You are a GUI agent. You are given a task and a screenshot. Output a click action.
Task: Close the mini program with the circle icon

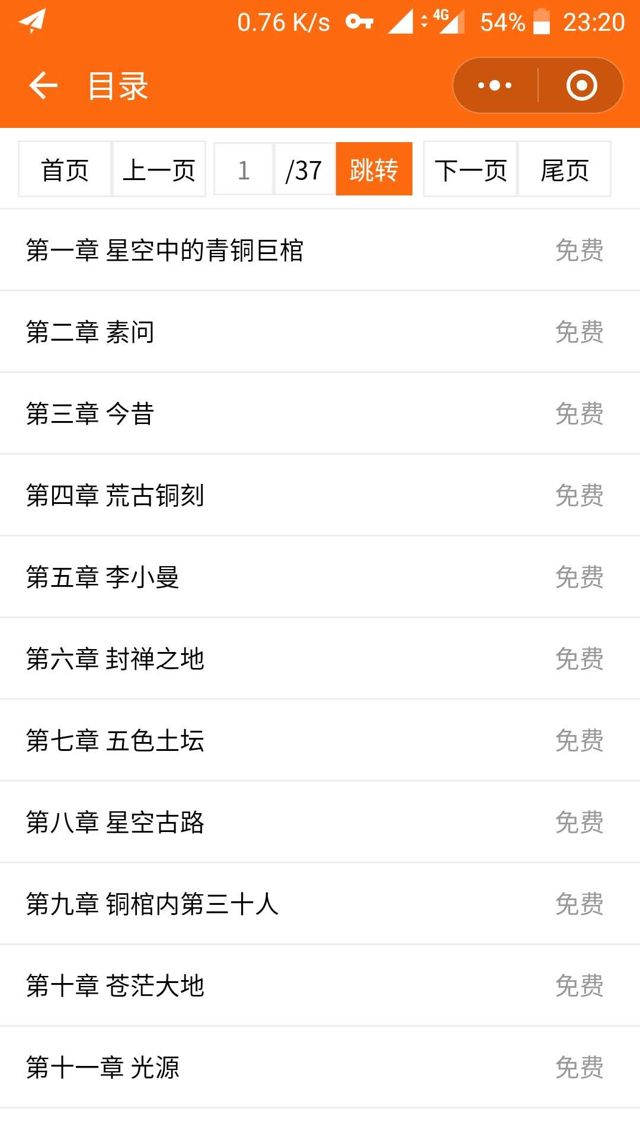click(x=581, y=86)
